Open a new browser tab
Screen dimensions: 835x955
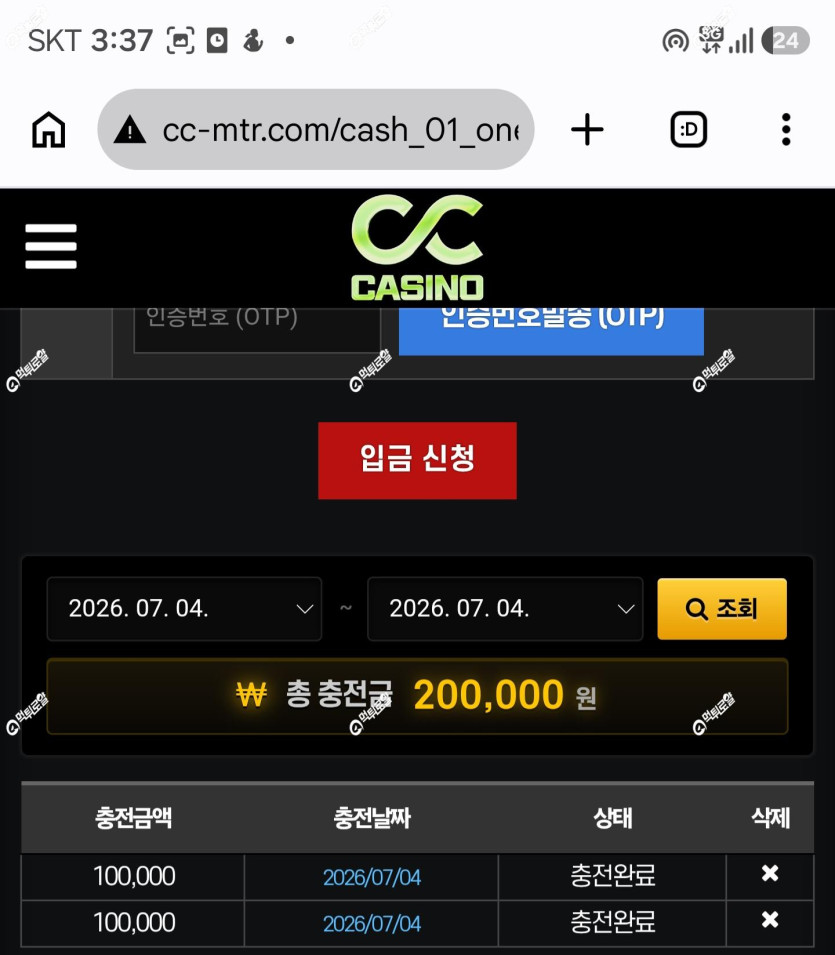coord(587,130)
